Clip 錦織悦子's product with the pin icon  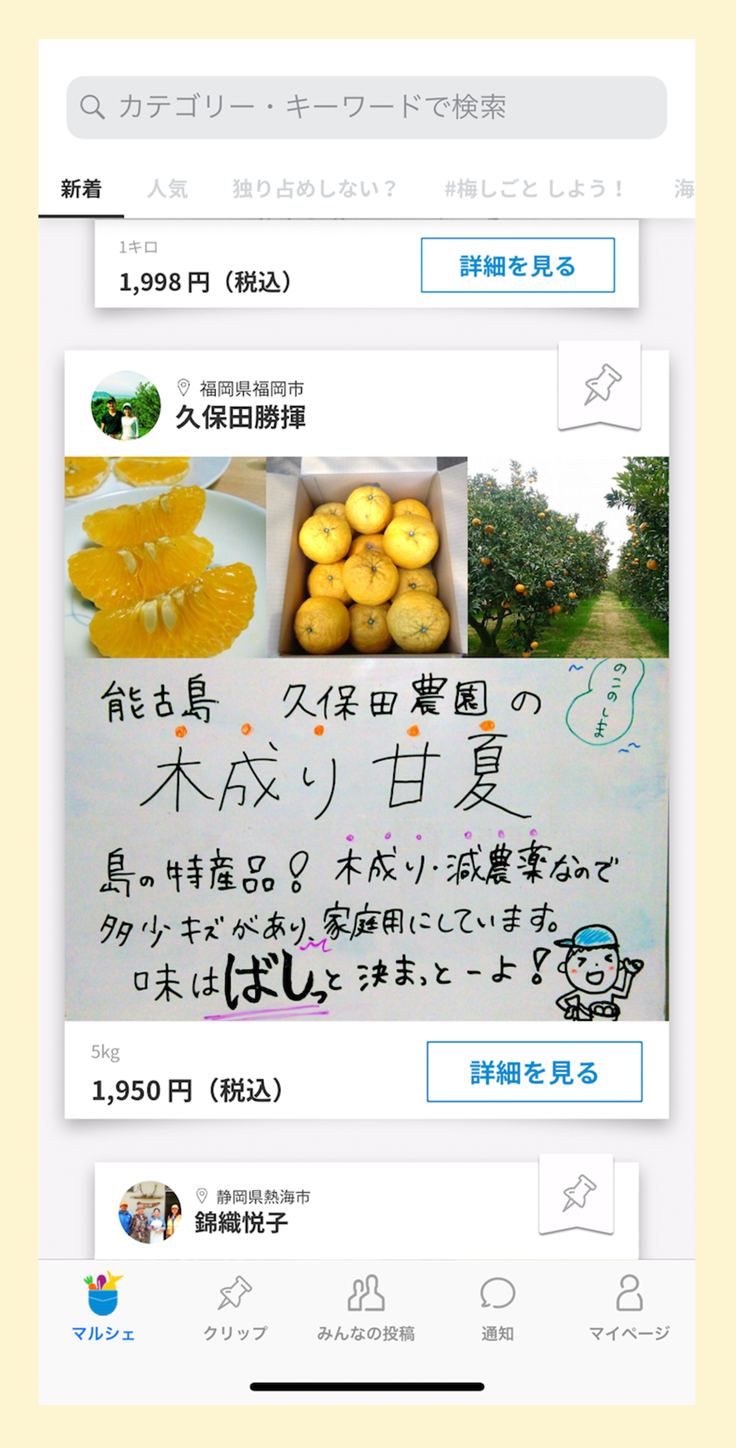point(579,1193)
